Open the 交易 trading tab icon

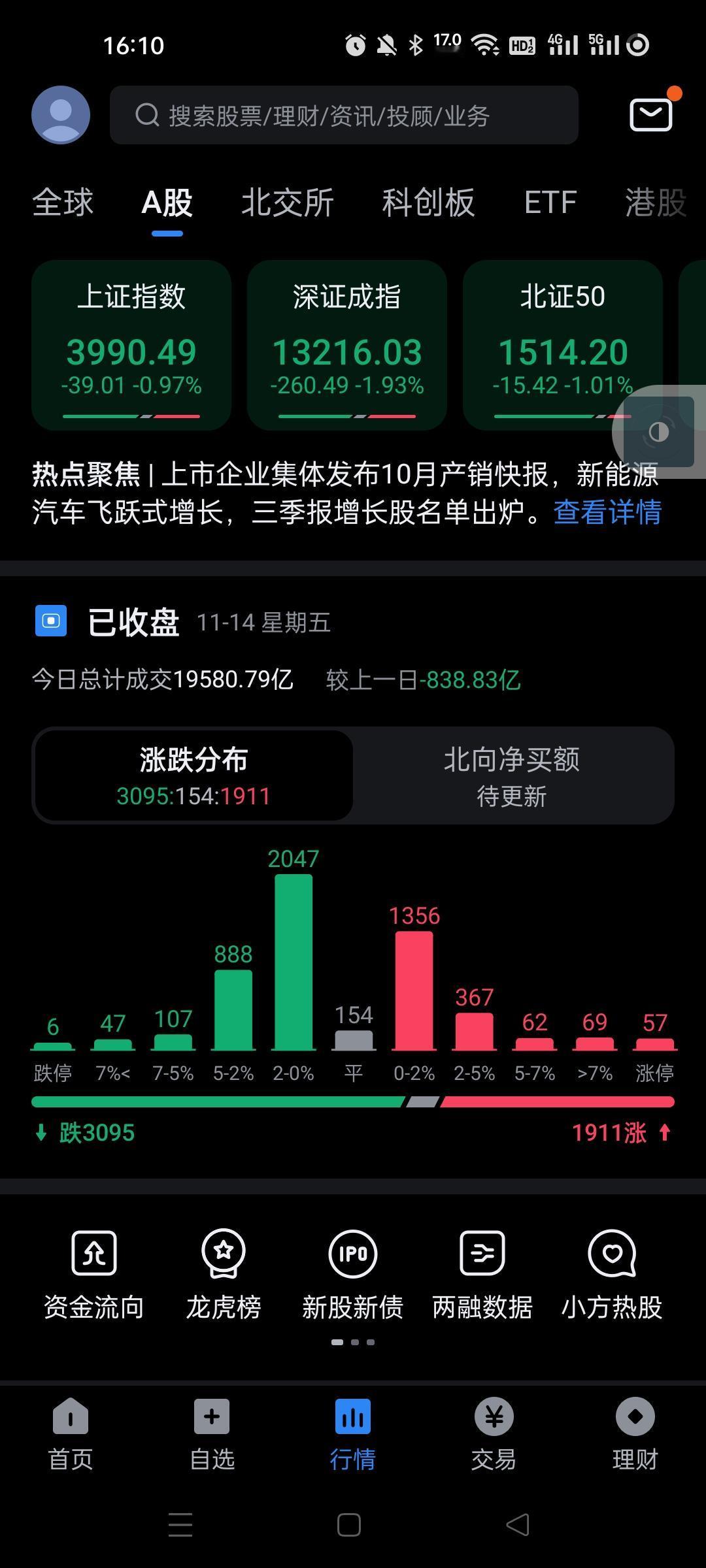click(494, 1431)
